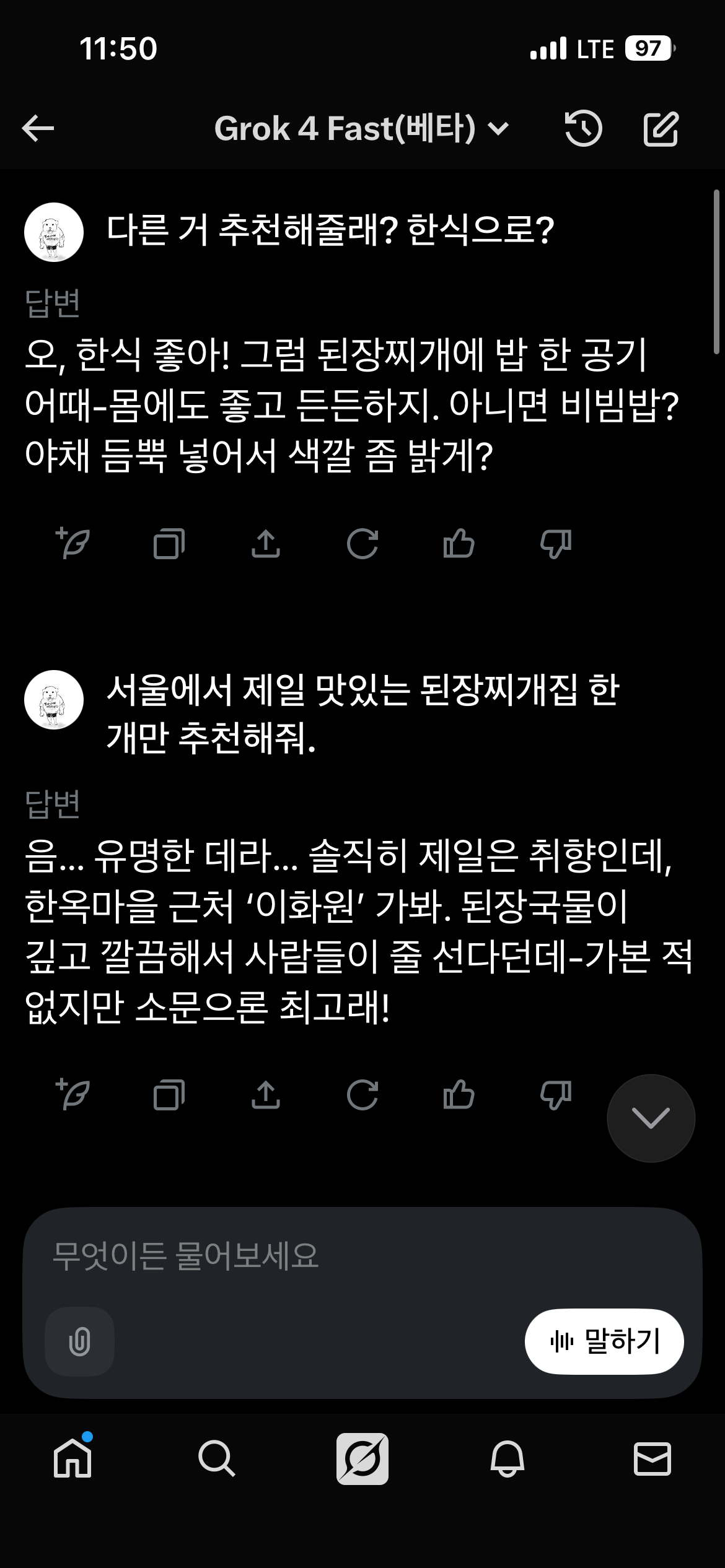Screen dimensions: 725x1568
Task: Share the 된장찌개에 밥 answer
Action: [266, 544]
